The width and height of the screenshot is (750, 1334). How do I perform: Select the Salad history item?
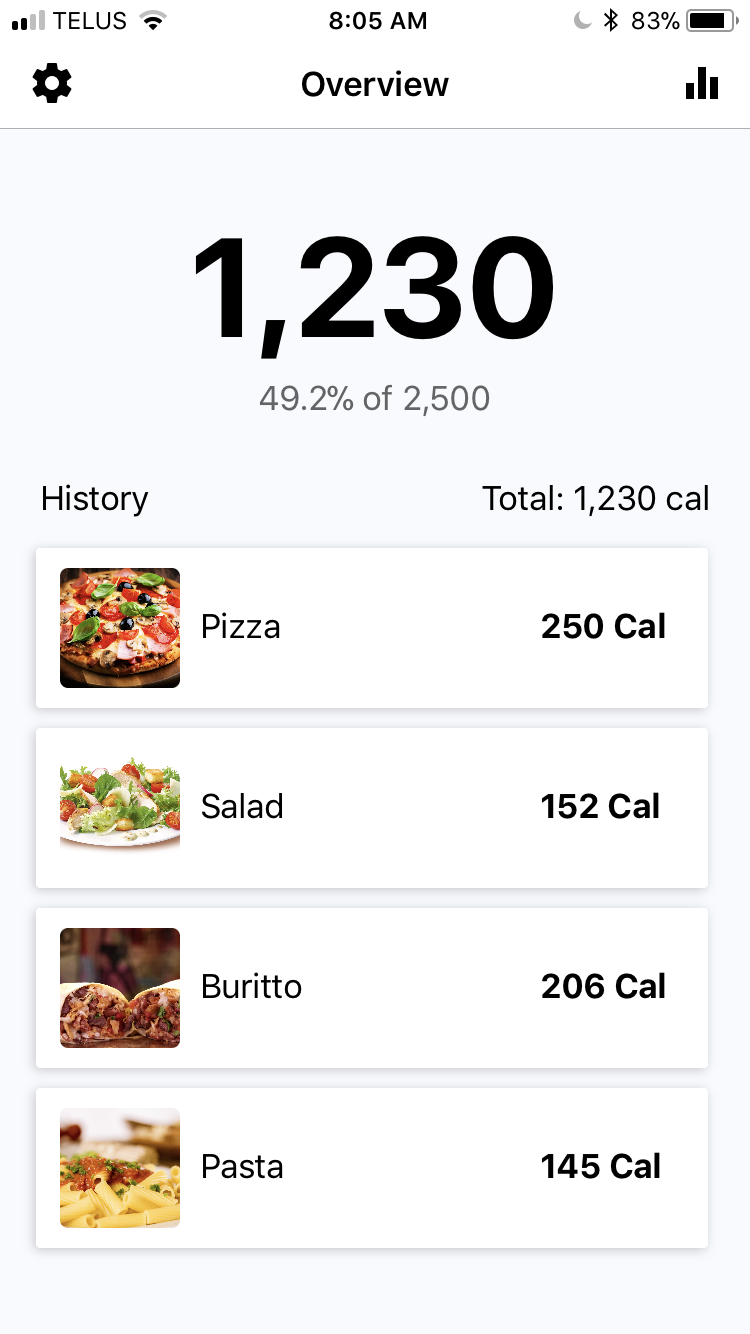372,808
